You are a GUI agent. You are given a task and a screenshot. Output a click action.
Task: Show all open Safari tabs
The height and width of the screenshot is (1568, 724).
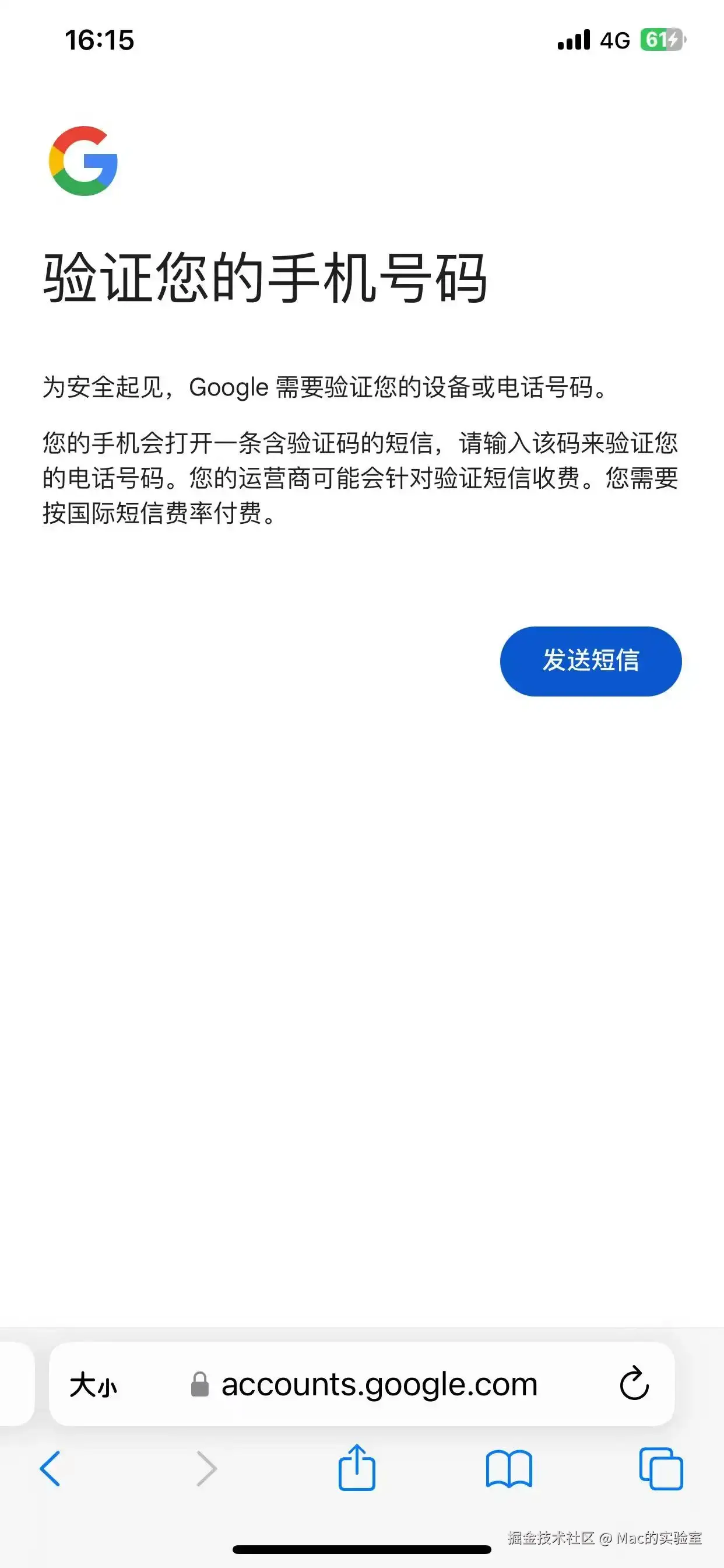tap(660, 1469)
